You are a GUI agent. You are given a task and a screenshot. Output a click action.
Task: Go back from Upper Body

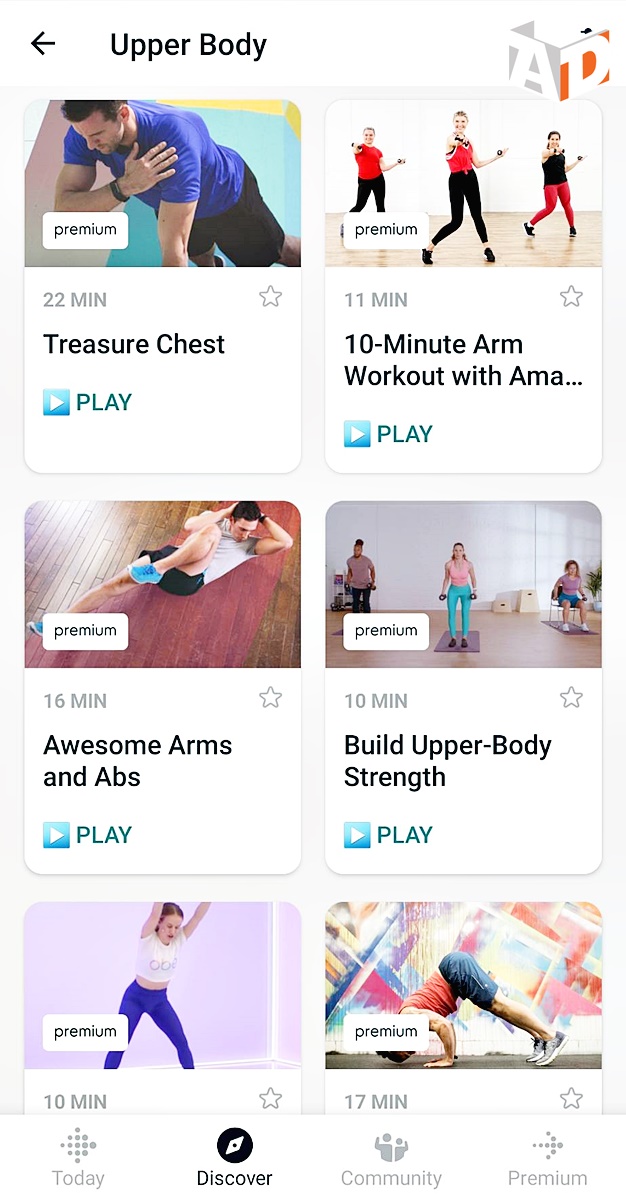point(43,44)
